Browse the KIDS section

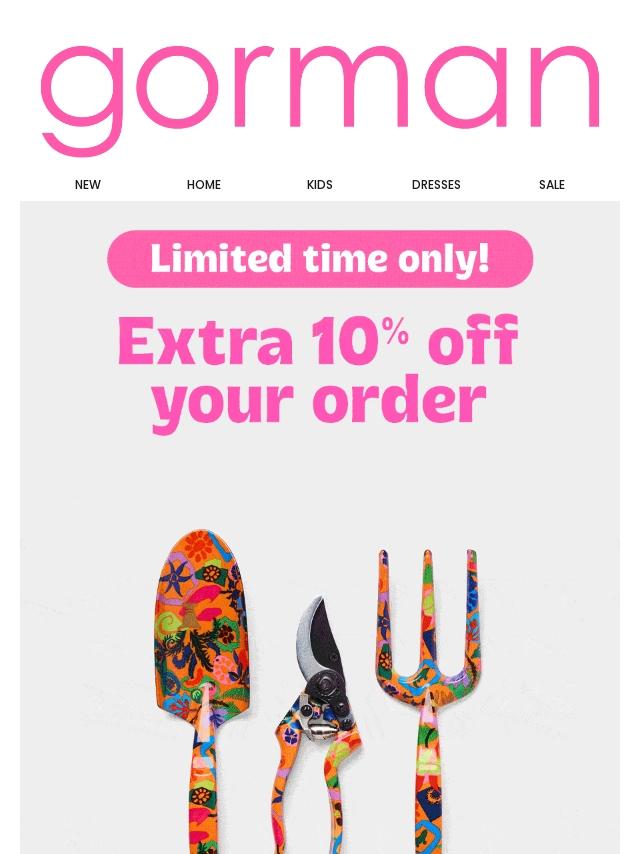(320, 185)
